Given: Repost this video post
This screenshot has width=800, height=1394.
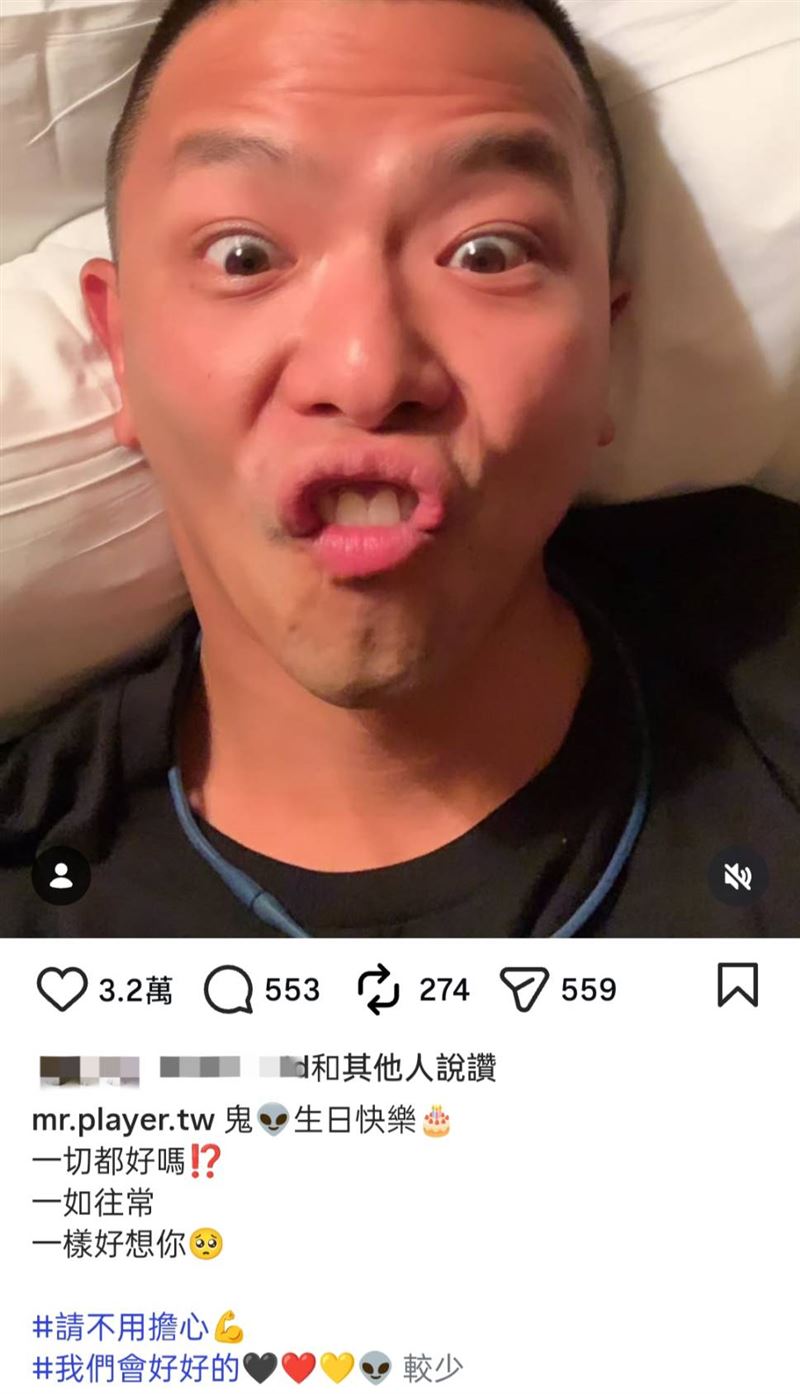Looking at the screenshot, I should [x=378, y=990].
